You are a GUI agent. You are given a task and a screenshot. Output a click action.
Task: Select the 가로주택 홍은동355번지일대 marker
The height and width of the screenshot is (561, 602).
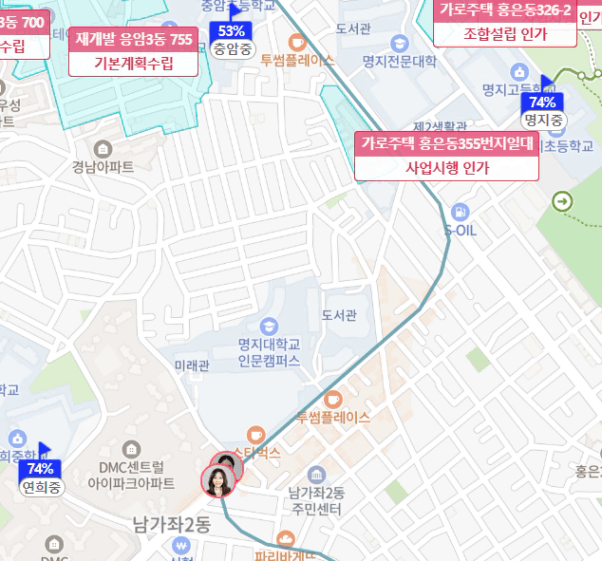pyautogui.click(x=446, y=155)
